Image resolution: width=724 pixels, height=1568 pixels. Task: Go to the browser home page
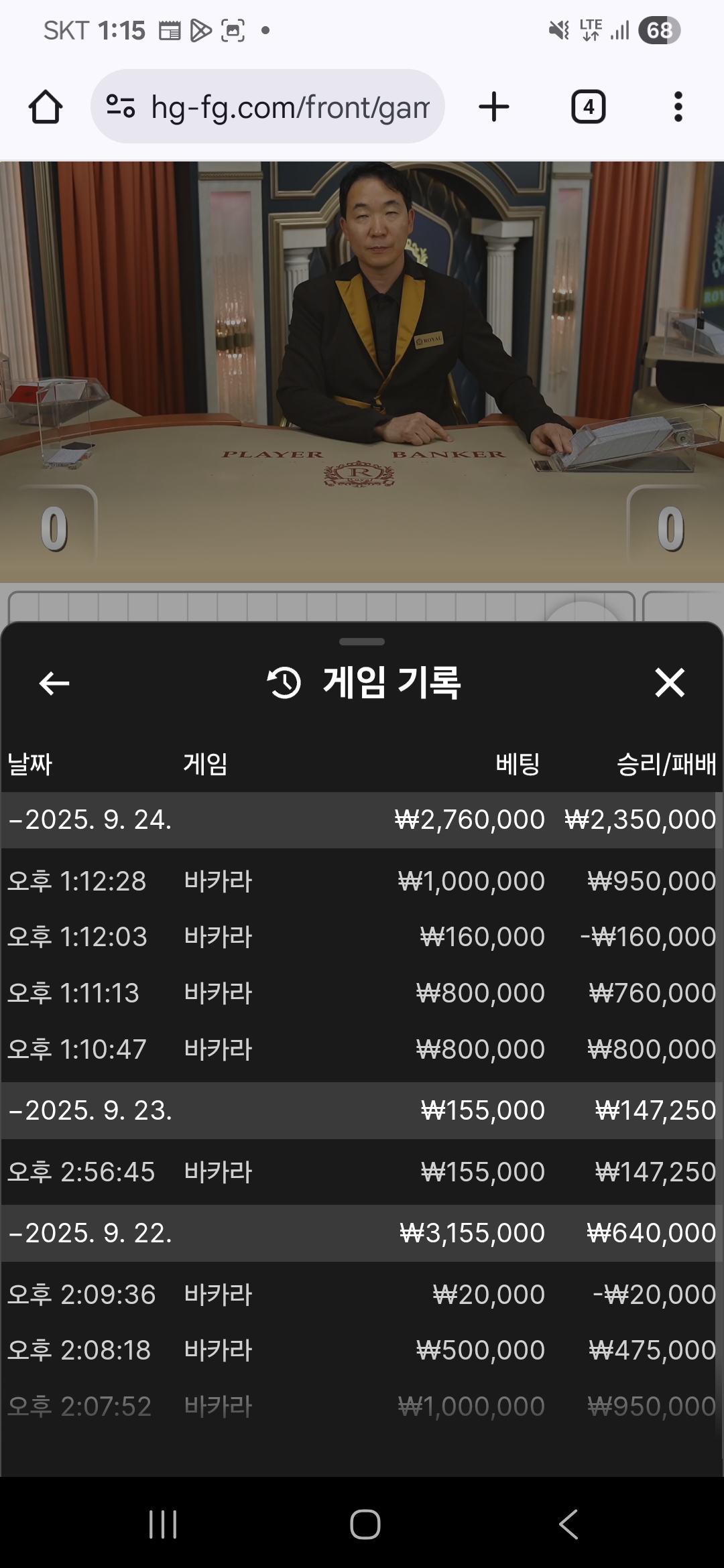(x=46, y=107)
